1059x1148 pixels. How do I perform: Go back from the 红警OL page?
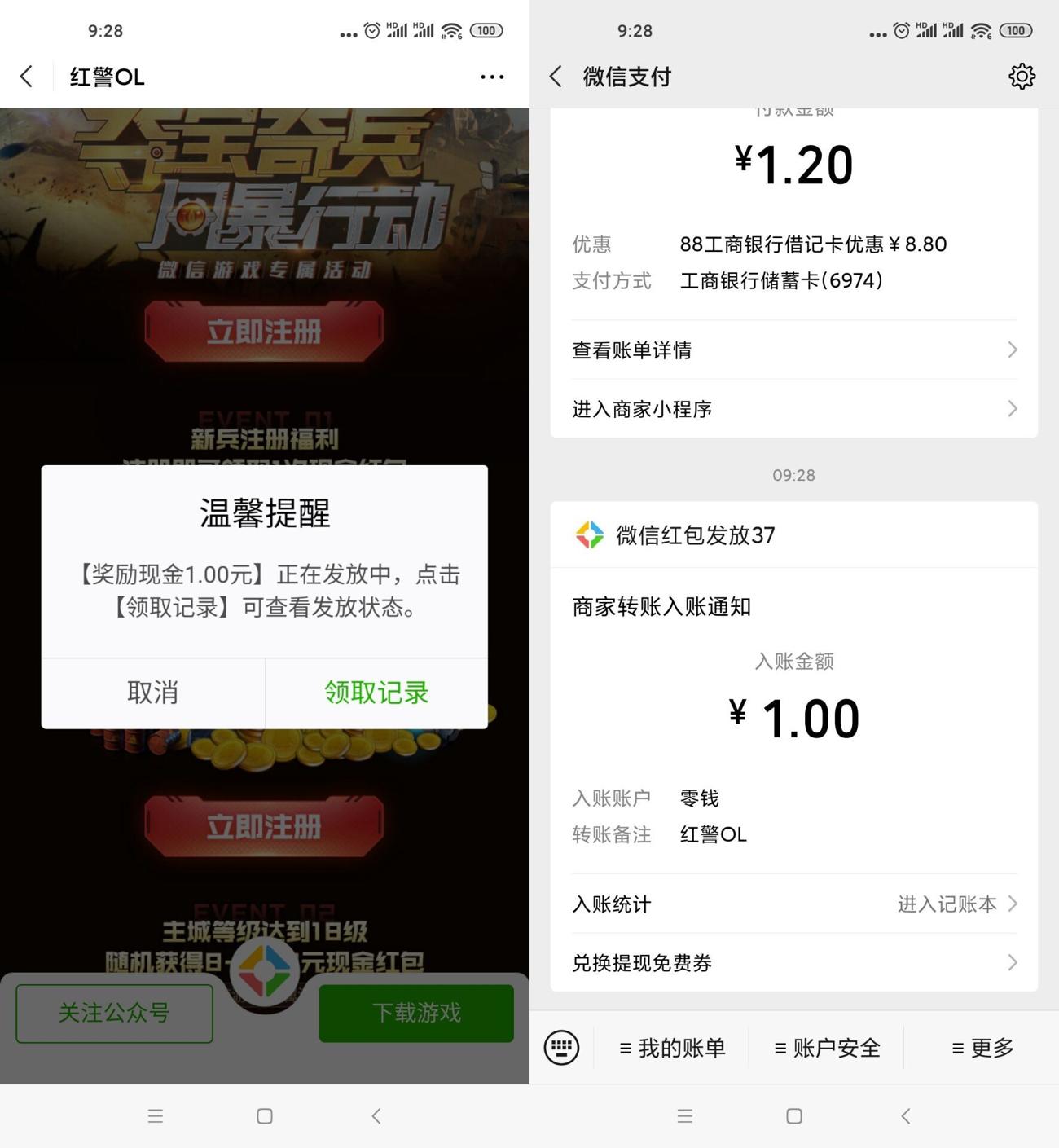[x=26, y=77]
